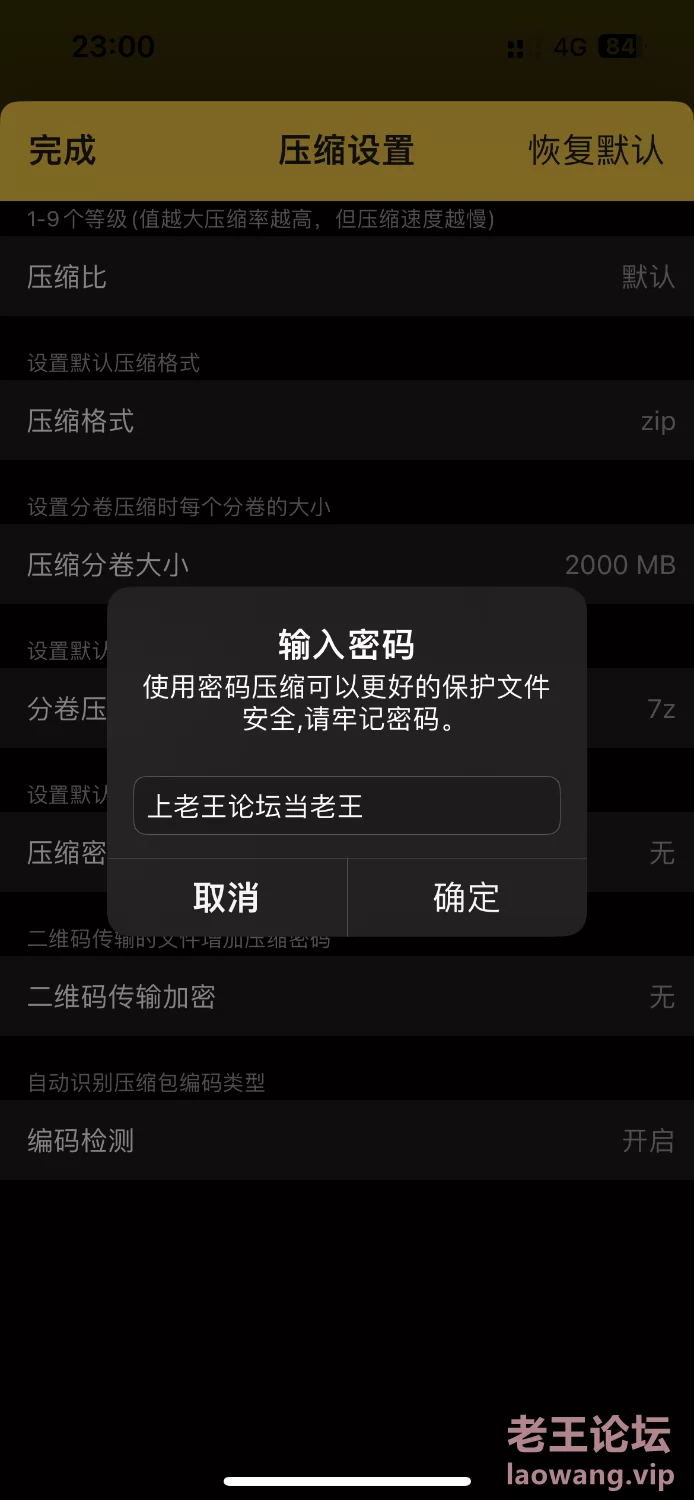Viewport: 694px width, 1500px height.
Task: Confirm the password with 确定
Action: 466,897
